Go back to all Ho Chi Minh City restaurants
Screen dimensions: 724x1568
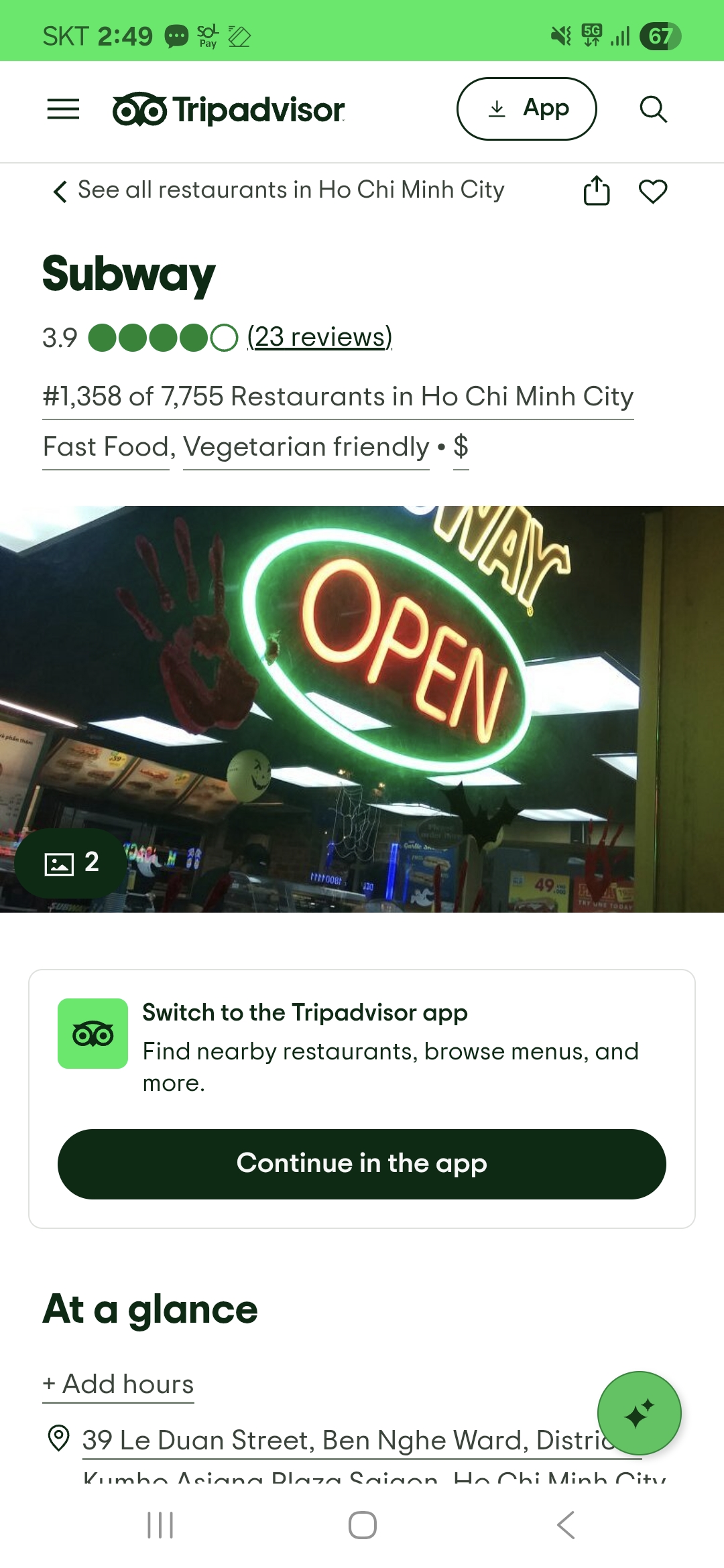[278, 191]
